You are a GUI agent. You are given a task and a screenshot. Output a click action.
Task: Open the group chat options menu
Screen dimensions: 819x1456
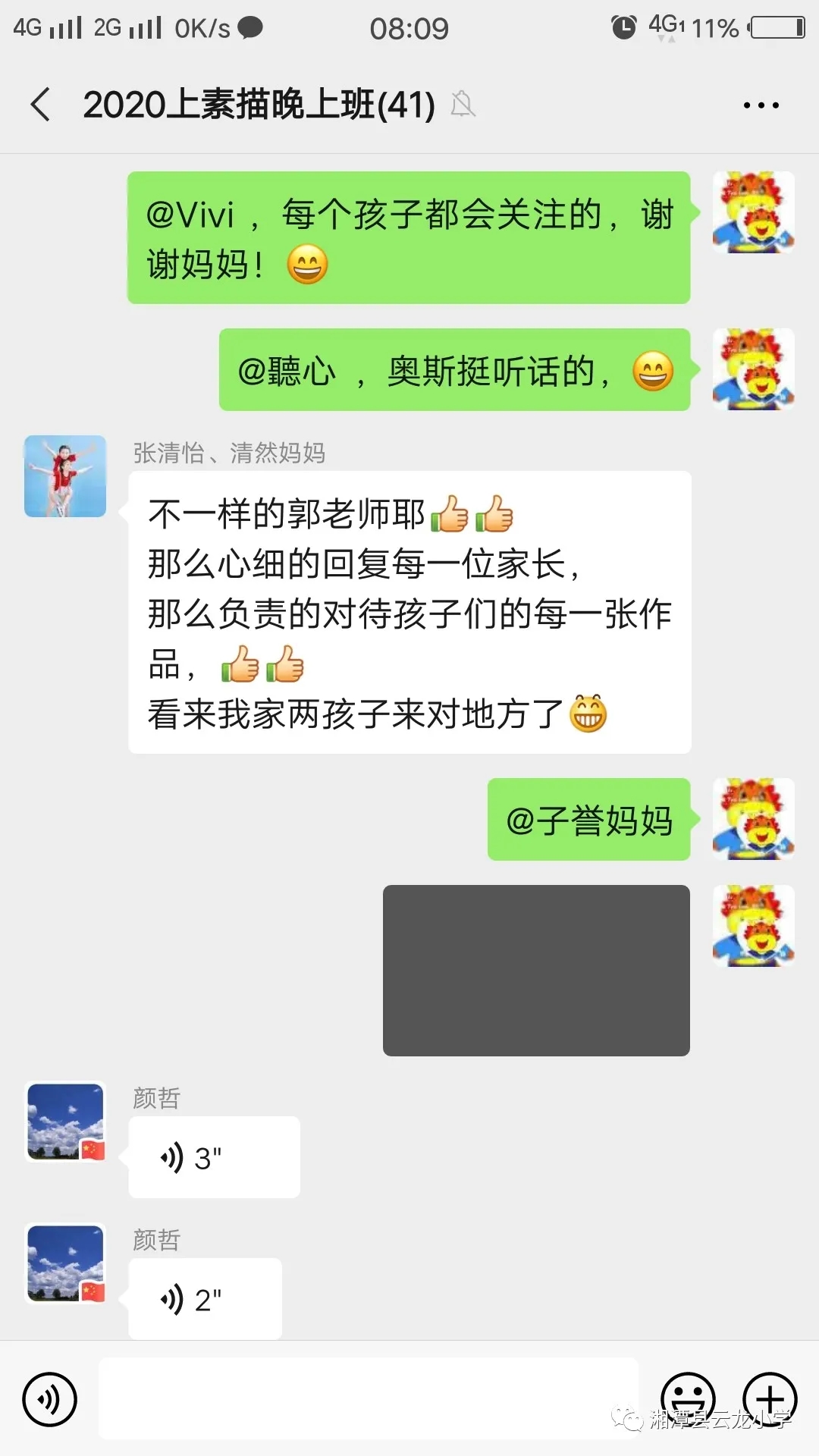(761, 105)
